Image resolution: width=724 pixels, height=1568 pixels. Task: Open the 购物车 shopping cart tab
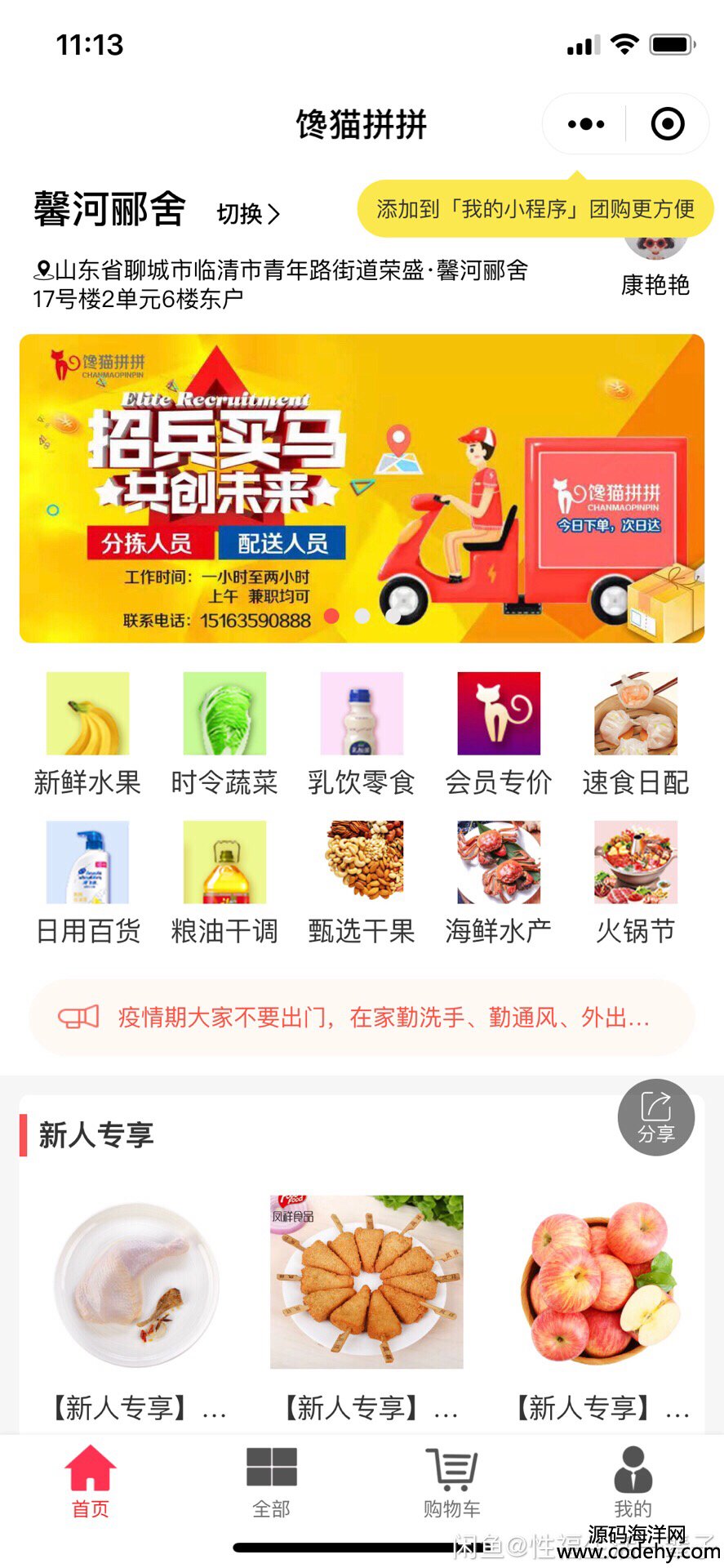tap(451, 1481)
